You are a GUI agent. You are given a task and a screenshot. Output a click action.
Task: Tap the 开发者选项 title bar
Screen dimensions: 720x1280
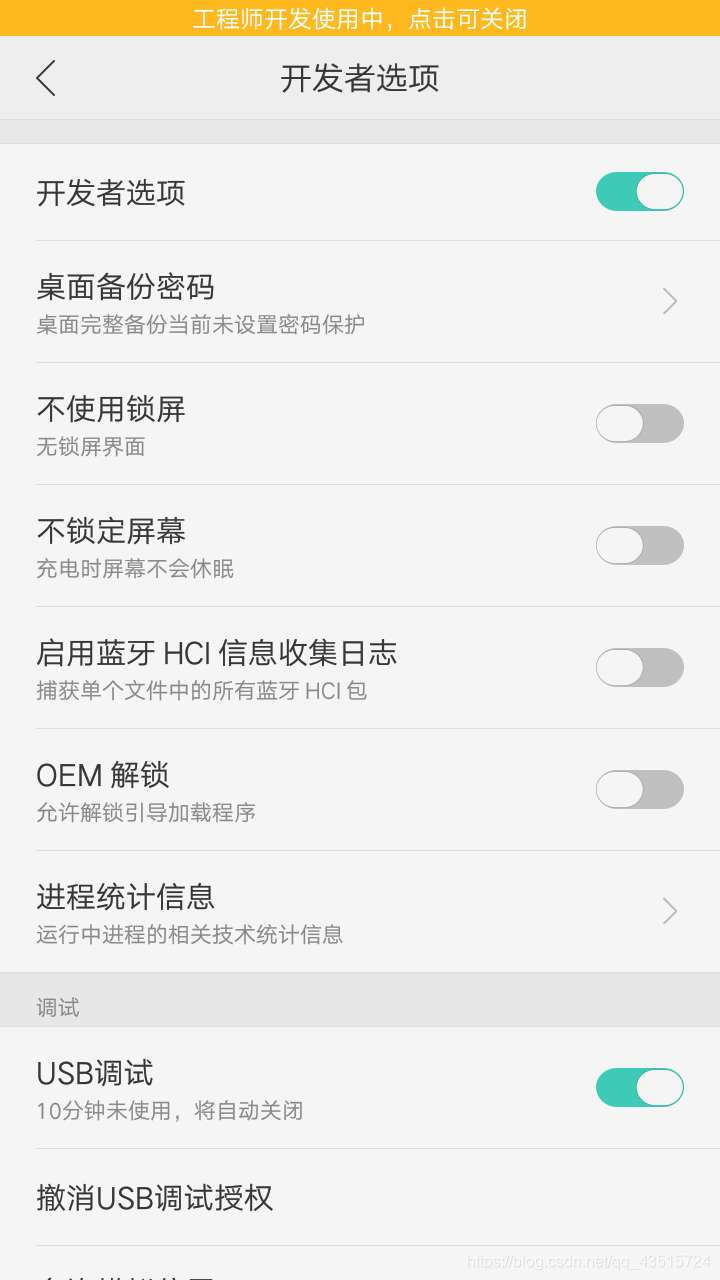[x=360, y=79]
